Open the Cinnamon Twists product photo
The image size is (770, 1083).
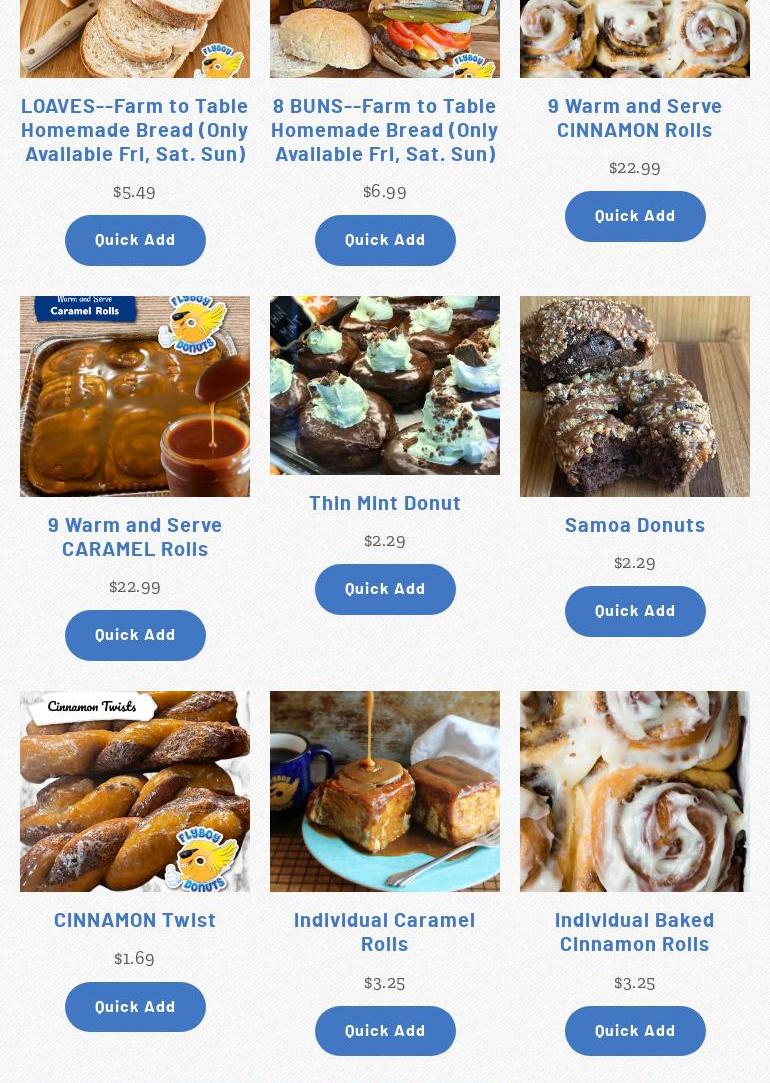[135, 791]
